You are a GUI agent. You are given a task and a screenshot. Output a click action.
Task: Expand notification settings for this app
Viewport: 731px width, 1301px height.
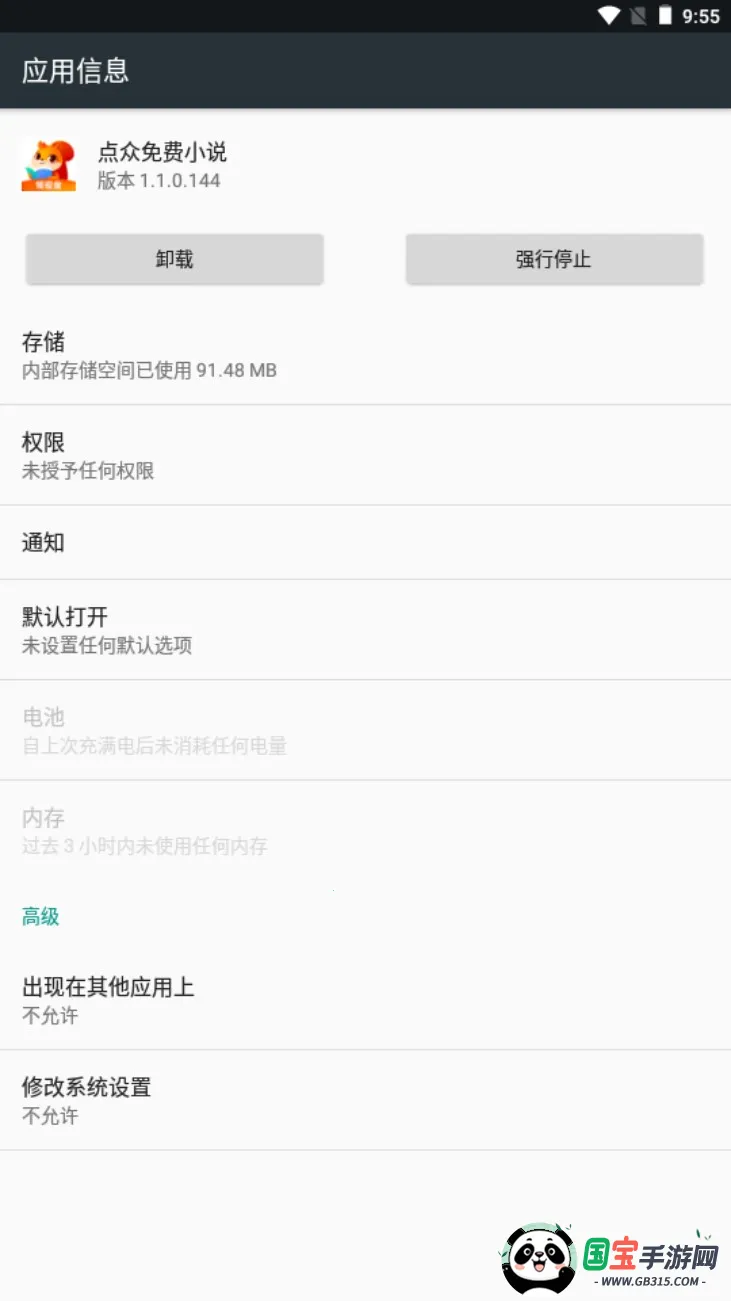365,543
